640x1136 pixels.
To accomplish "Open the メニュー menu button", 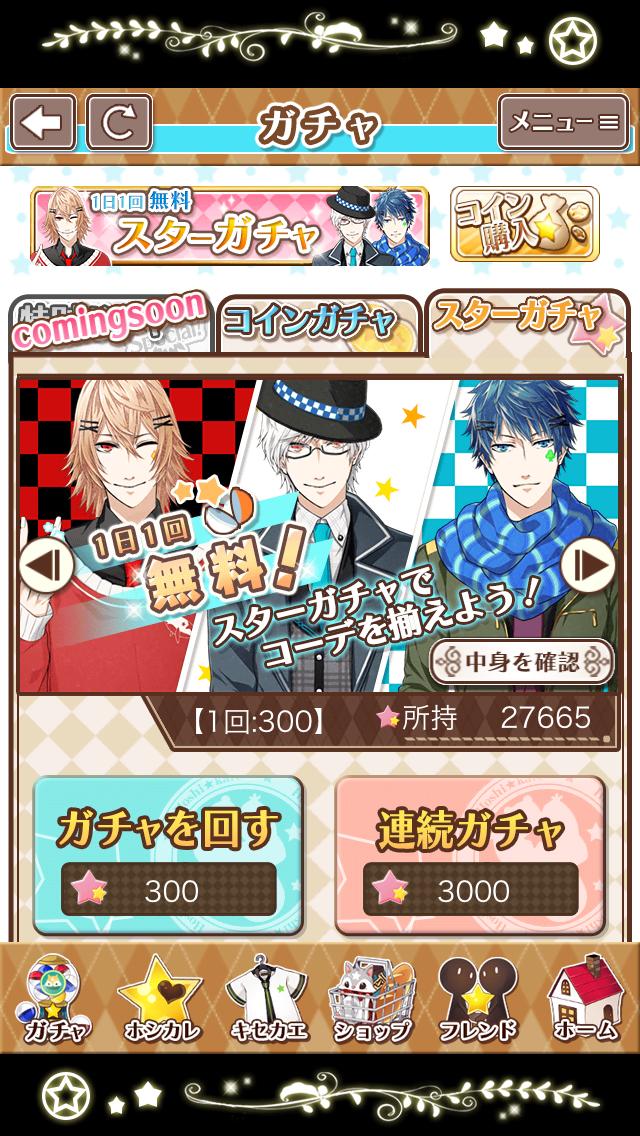I will (x=563, y=123).
